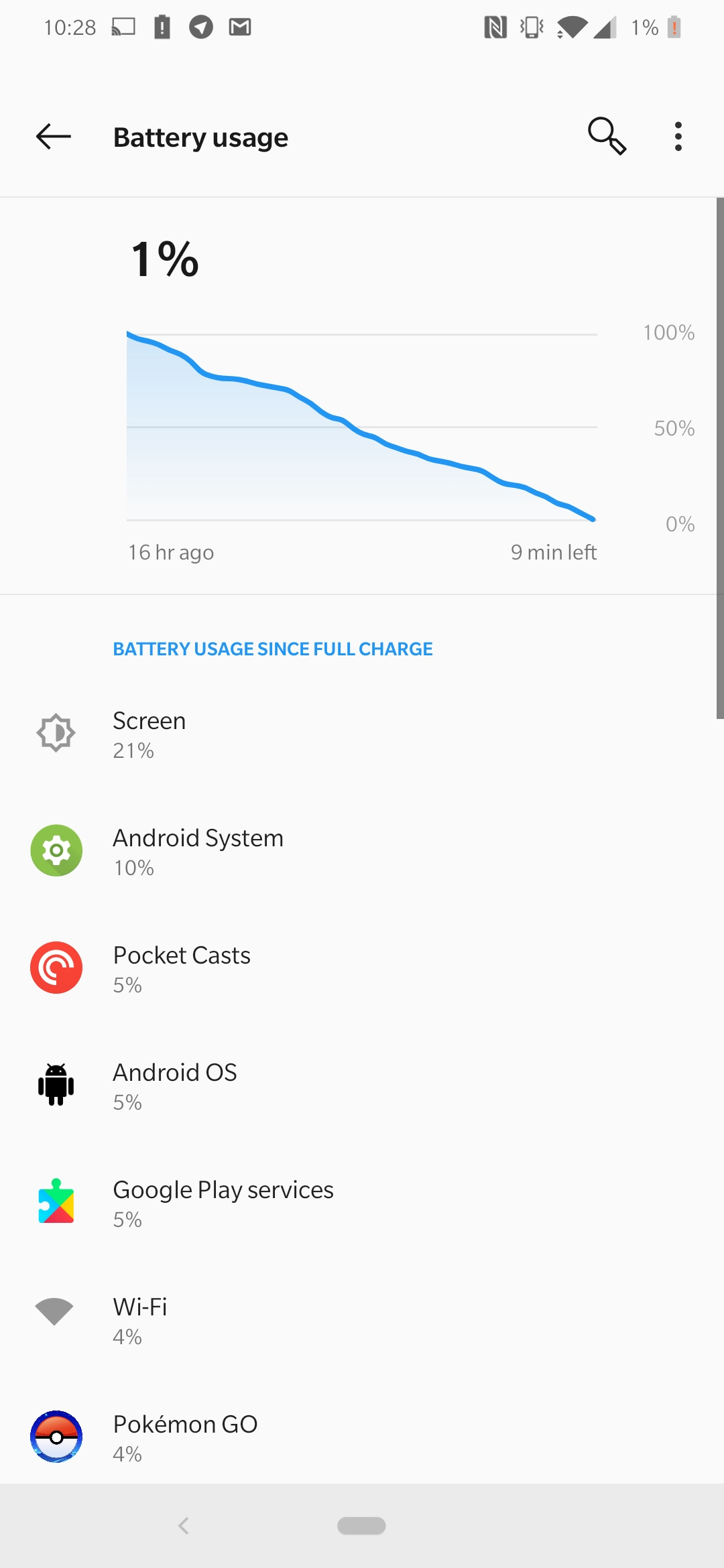Image resolution: width=724 pixels, height=1568 pixels.
Task: Open Screen battery usage details
Action: 362,734
